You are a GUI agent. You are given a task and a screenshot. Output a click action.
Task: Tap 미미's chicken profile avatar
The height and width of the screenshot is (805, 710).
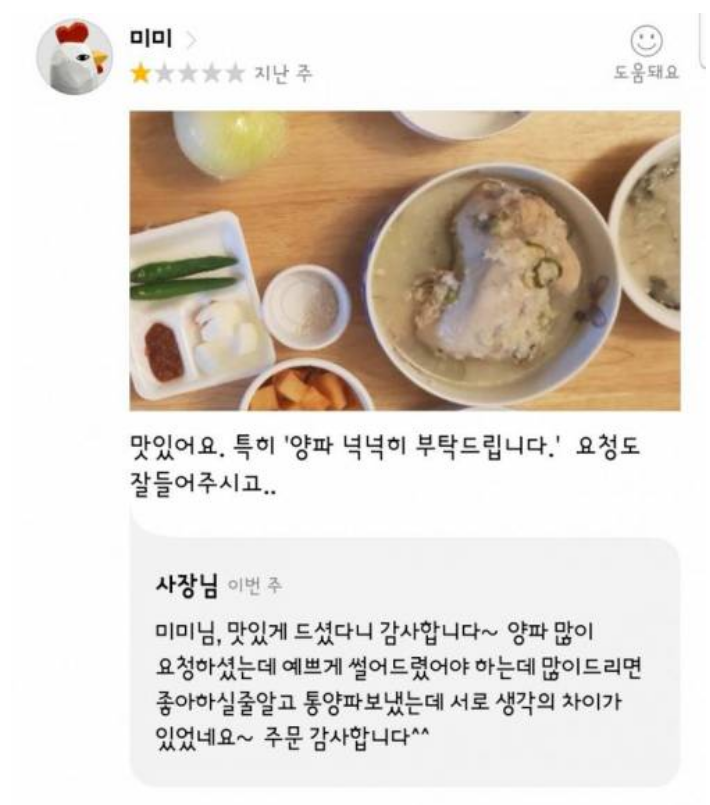click(75, 57)
